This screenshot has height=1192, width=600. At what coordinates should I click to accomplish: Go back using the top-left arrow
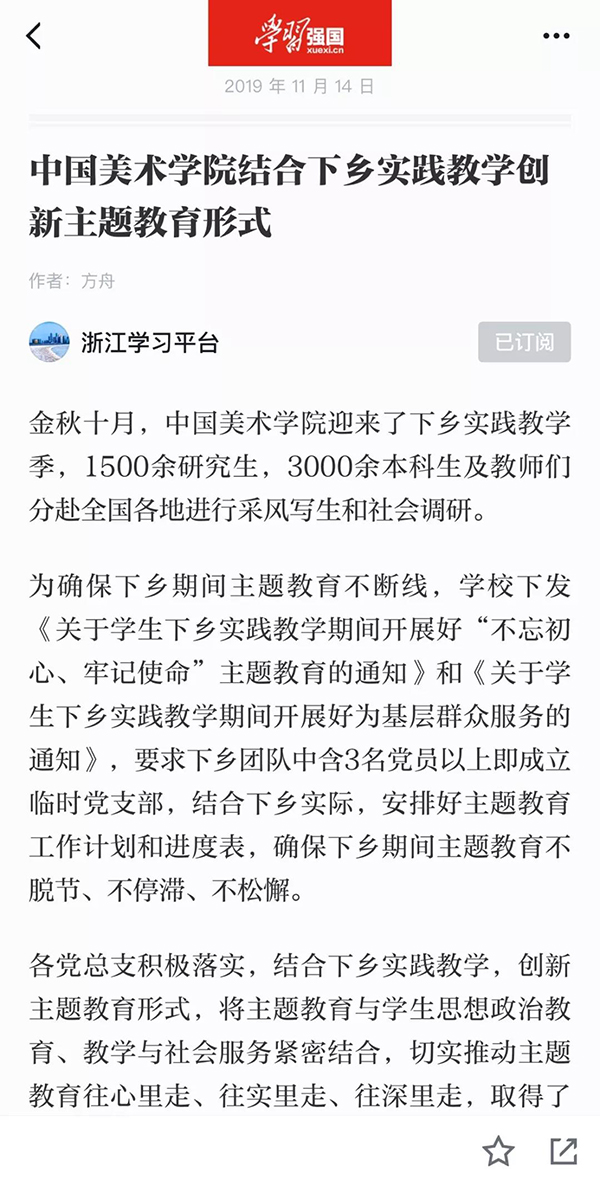coord(34,36)
